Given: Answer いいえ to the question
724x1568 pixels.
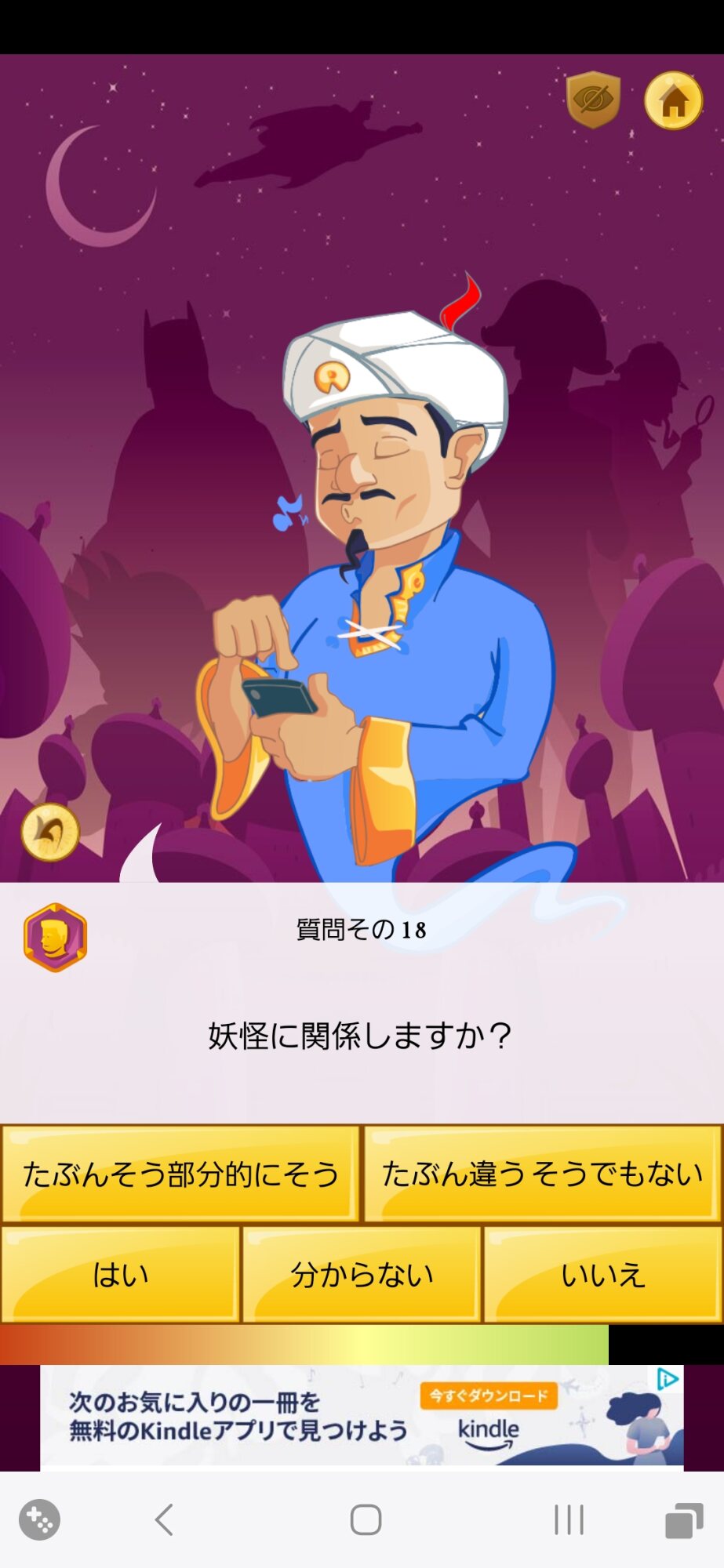Looking at the screenshot, I should pos(602,1275).
